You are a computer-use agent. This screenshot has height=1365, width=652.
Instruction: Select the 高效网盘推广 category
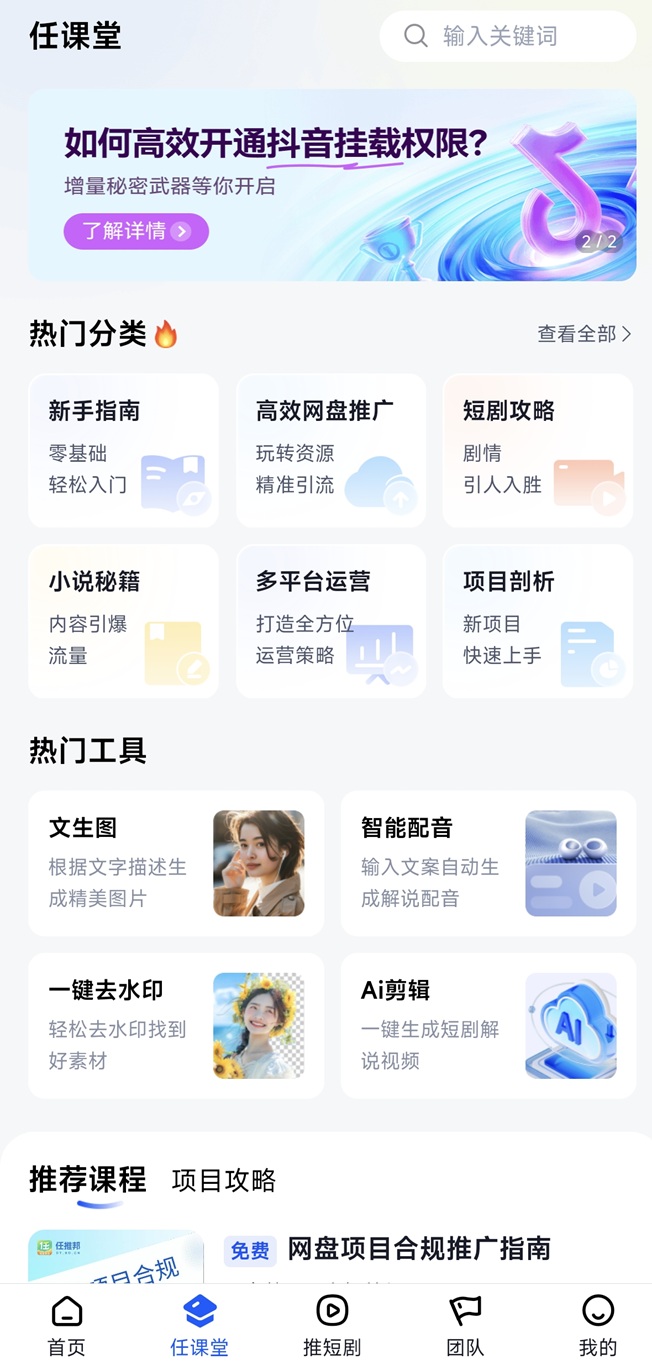(331, 450)
